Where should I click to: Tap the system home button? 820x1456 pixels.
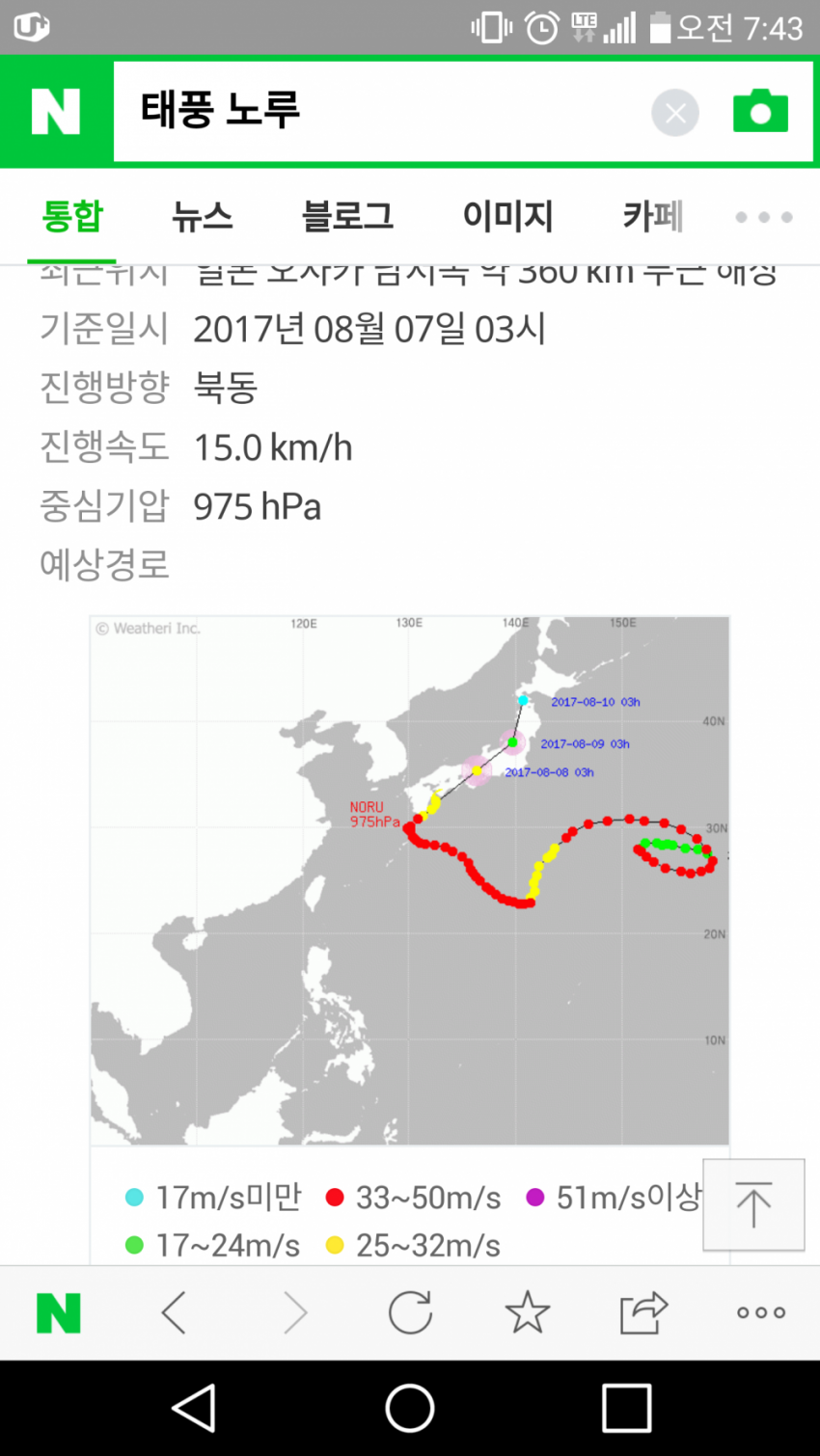[410, 1409]
